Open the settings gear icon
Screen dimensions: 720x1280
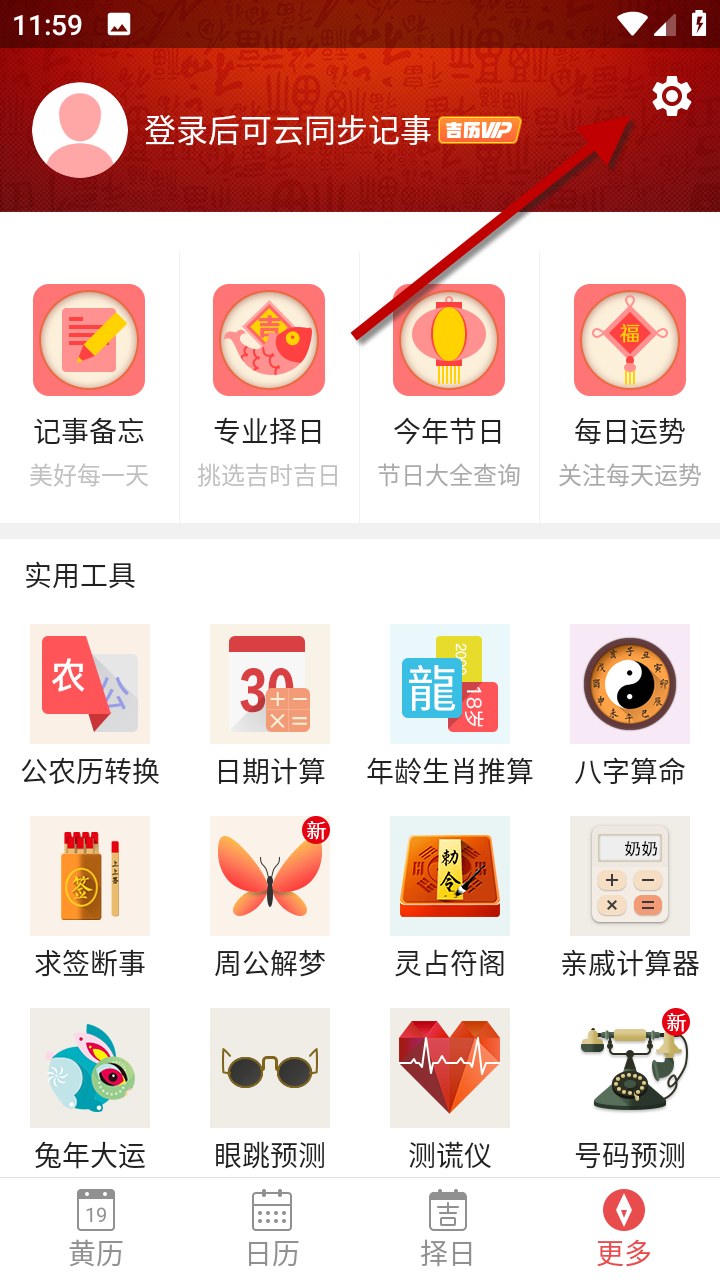pyautogui.click(x=671, y=97)
